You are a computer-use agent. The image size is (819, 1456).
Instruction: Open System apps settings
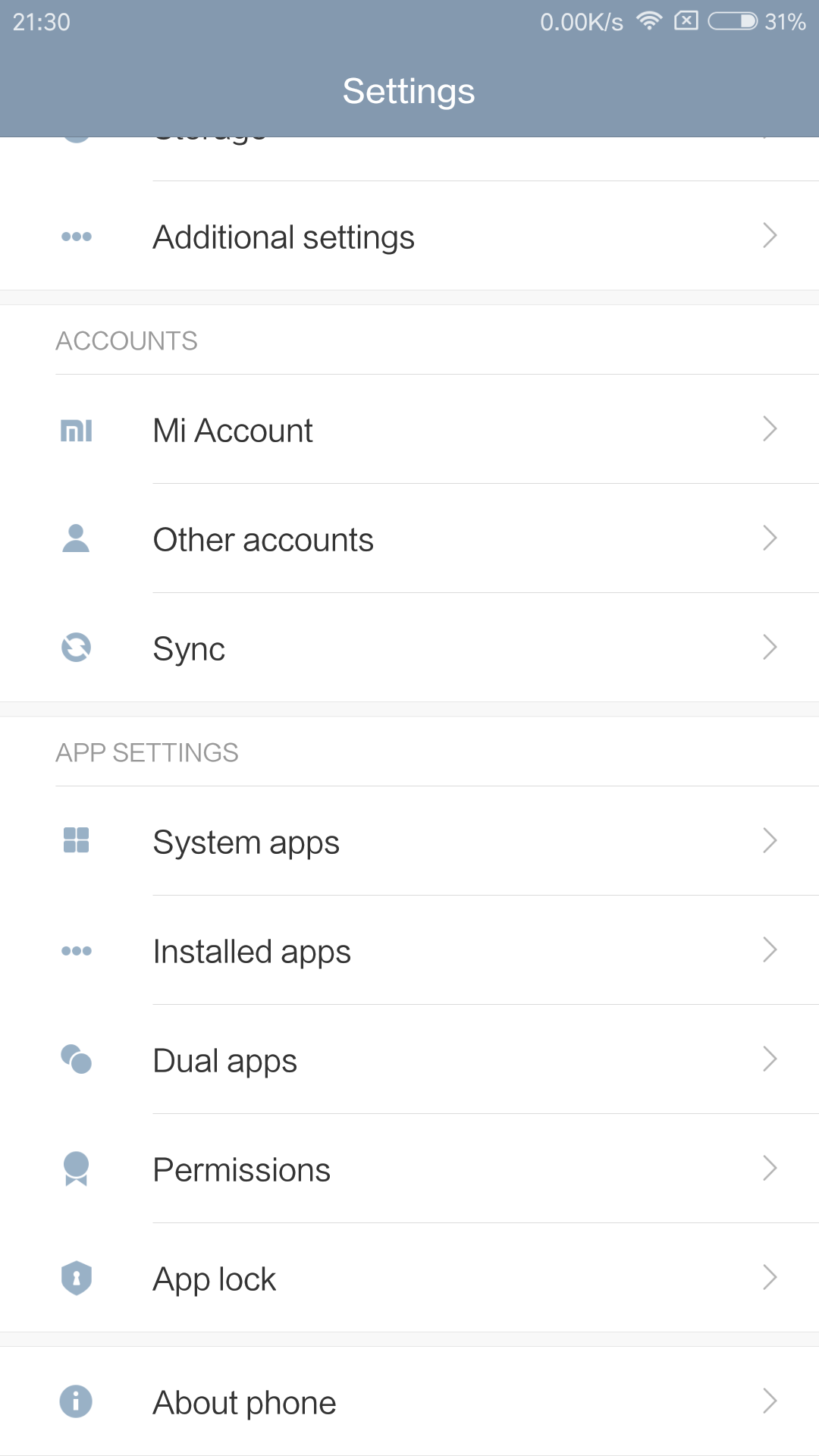(409, 841)
